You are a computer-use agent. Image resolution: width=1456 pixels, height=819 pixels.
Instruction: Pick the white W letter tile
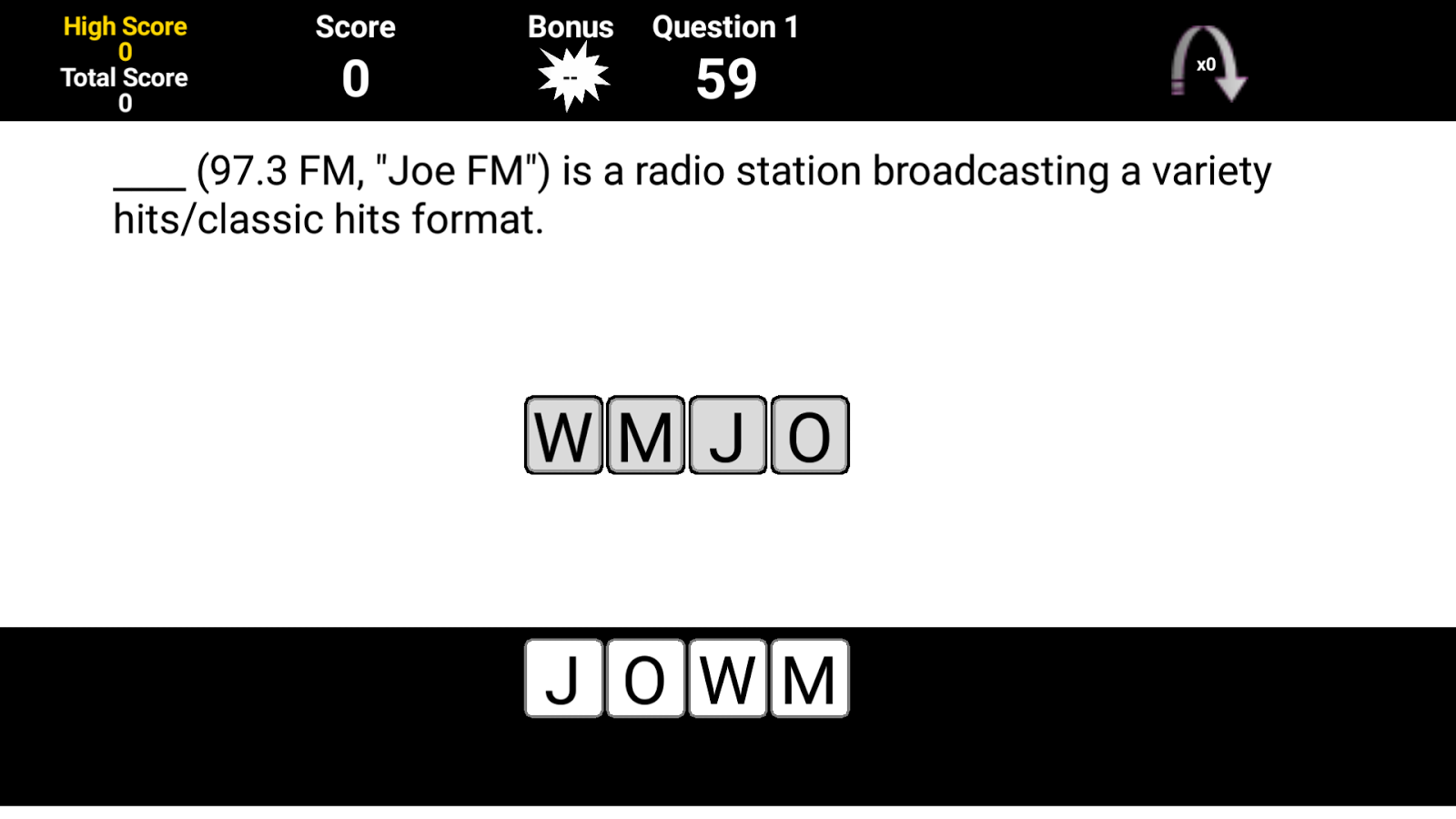coord(727,679)
